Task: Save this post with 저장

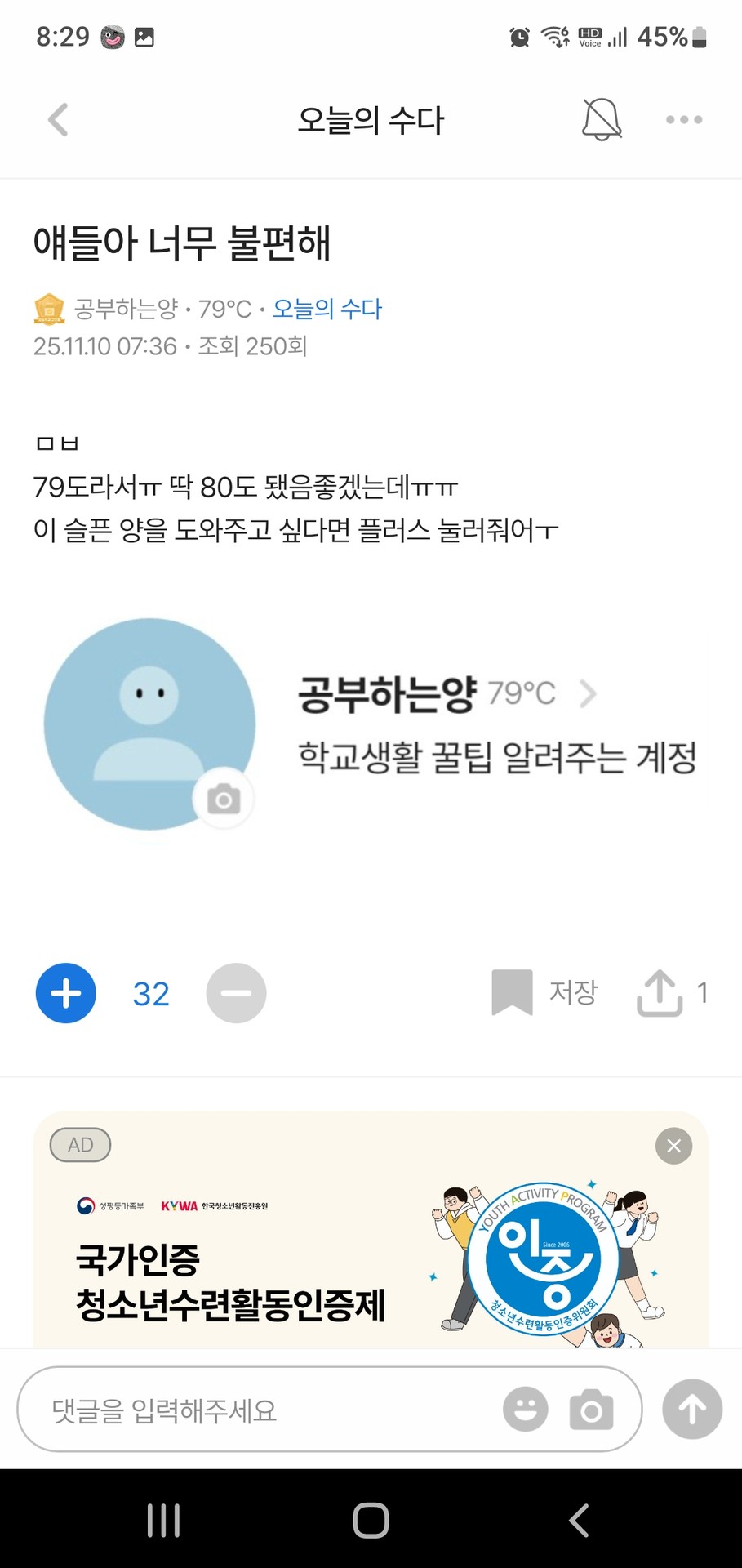Action: [x=544, y=992]
